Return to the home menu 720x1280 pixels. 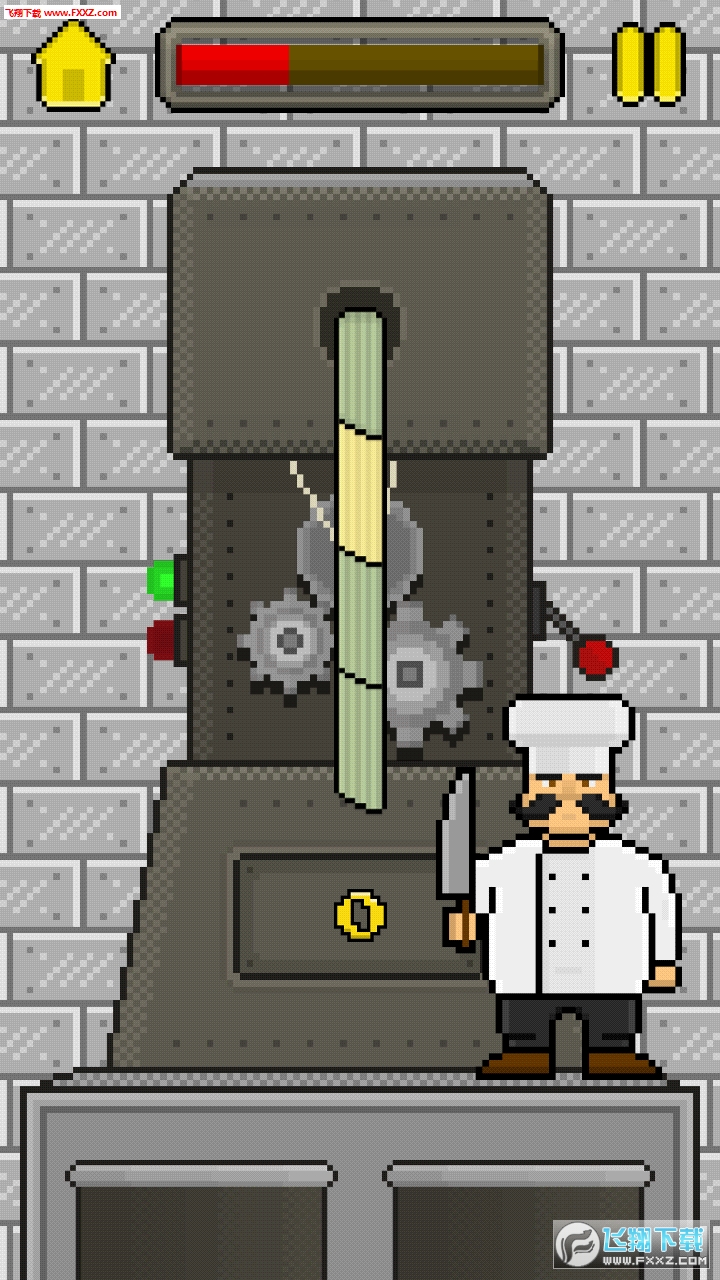pos(73,66)
